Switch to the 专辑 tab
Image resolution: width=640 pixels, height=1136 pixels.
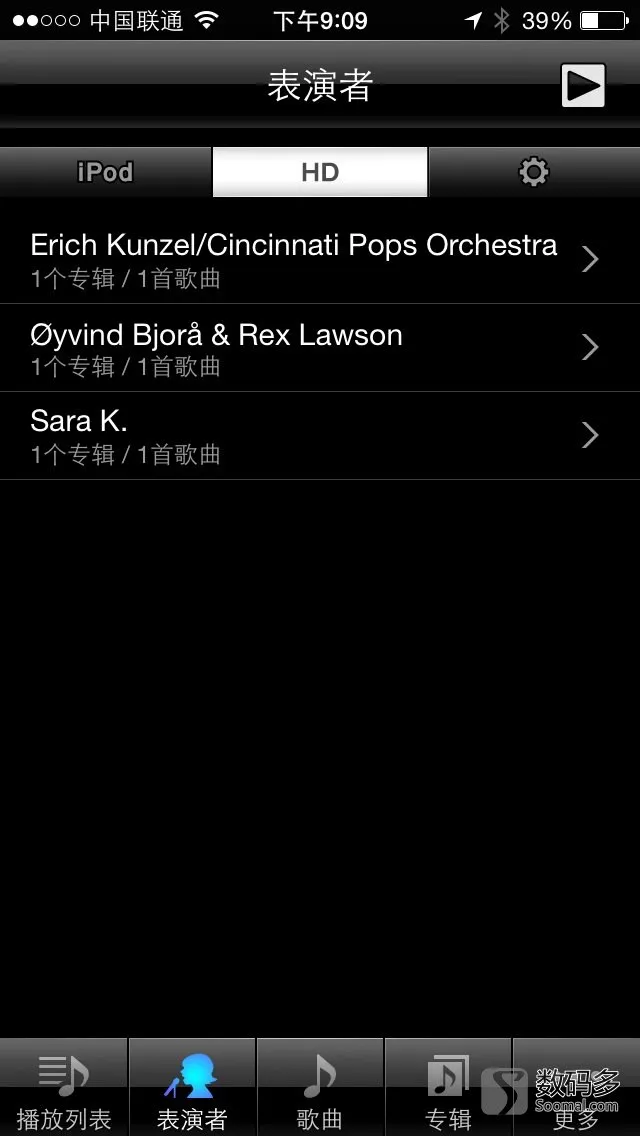pos(448,1087)
